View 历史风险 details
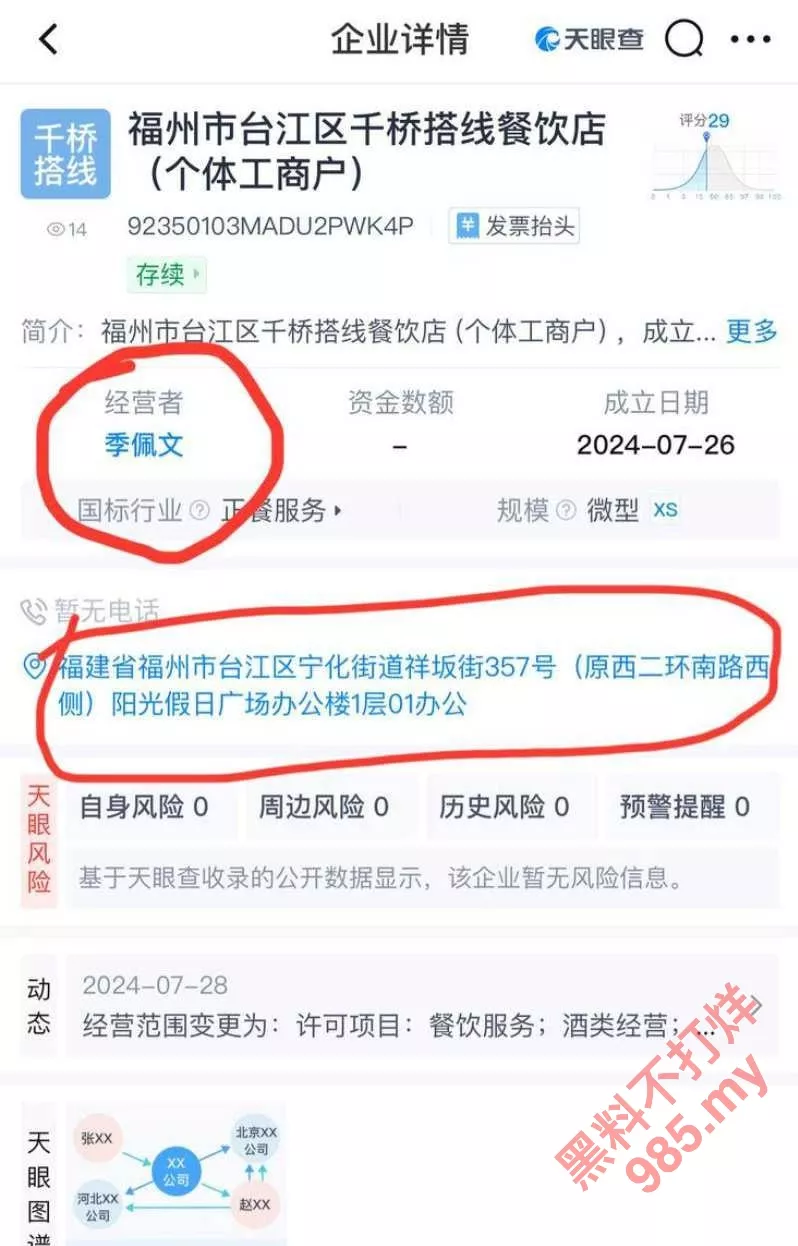 coord(504,807)
